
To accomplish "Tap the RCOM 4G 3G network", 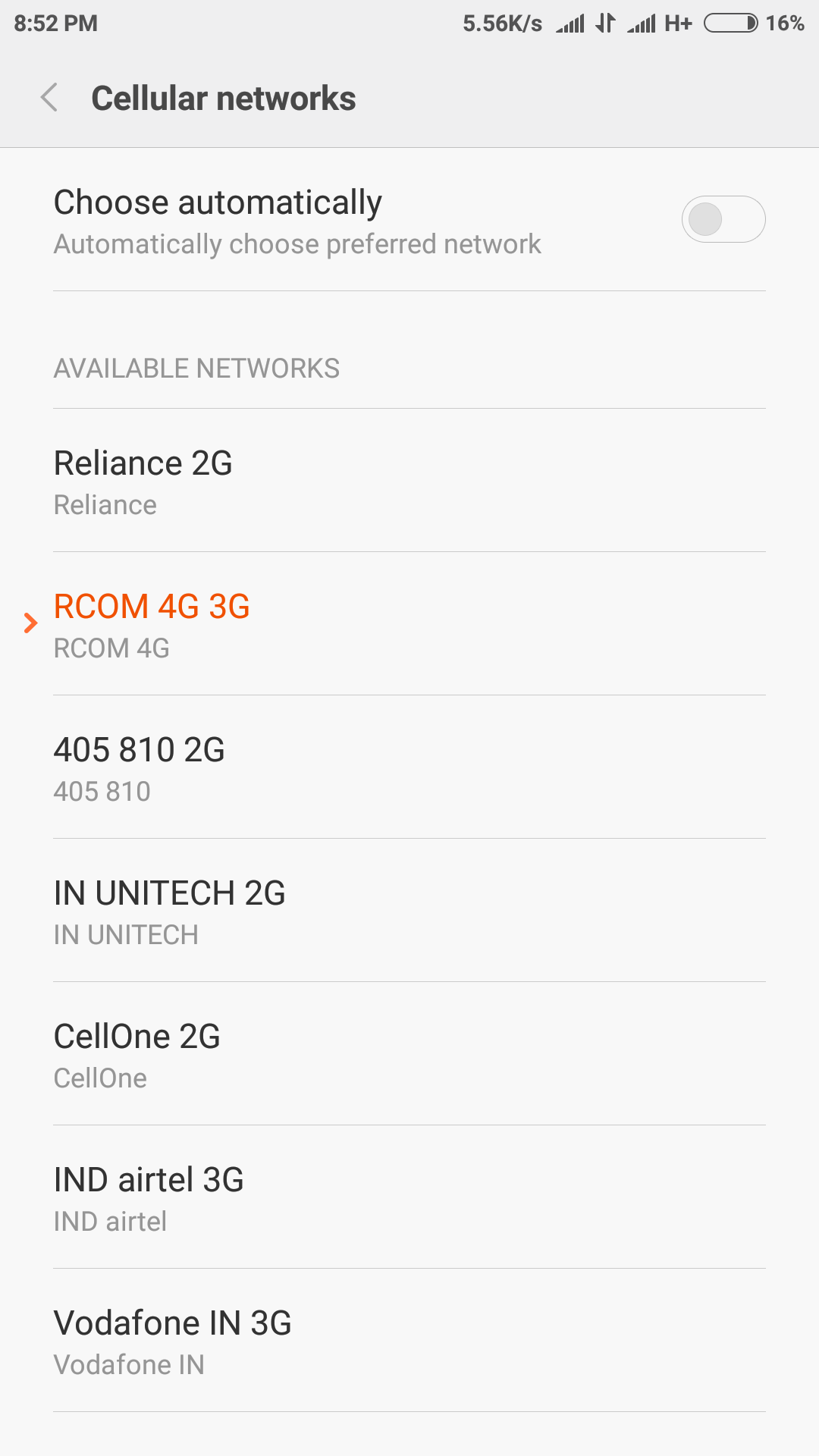I will [x=409, y=624].
